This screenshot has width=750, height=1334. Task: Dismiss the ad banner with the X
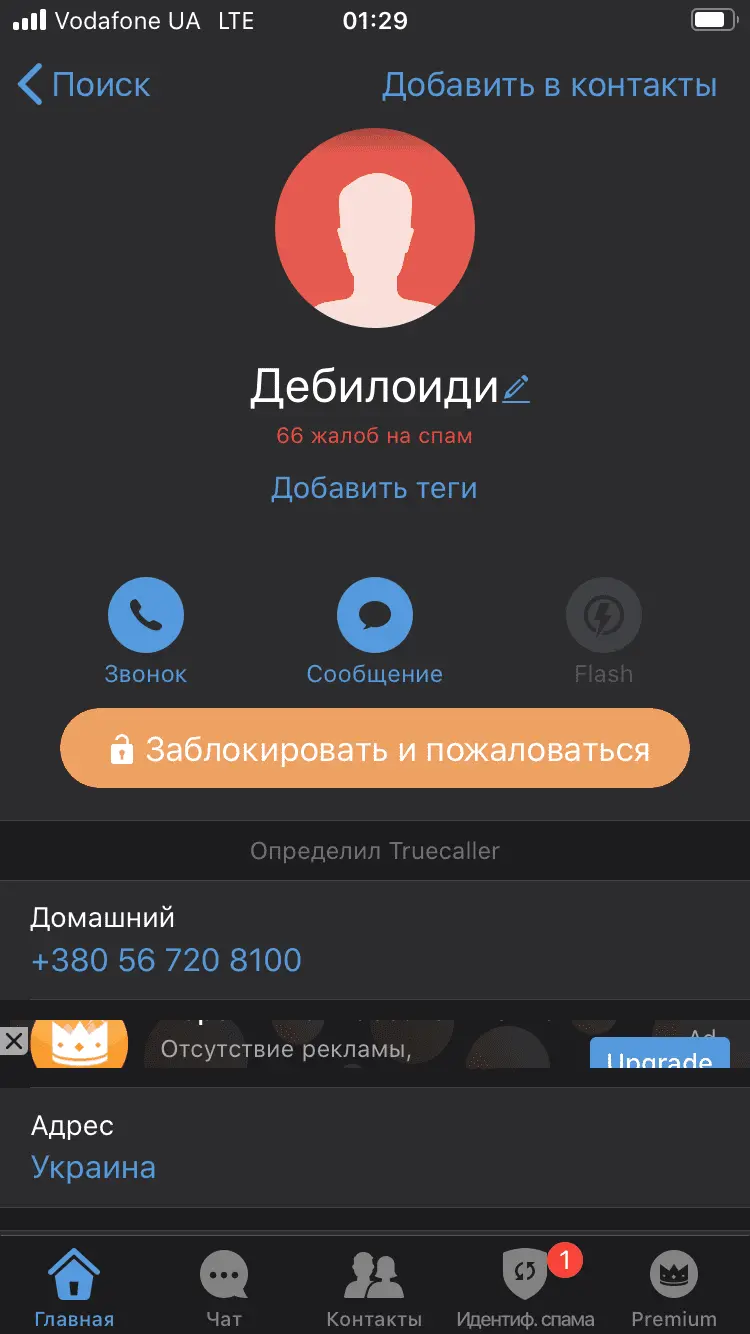tap(14, 1040)
